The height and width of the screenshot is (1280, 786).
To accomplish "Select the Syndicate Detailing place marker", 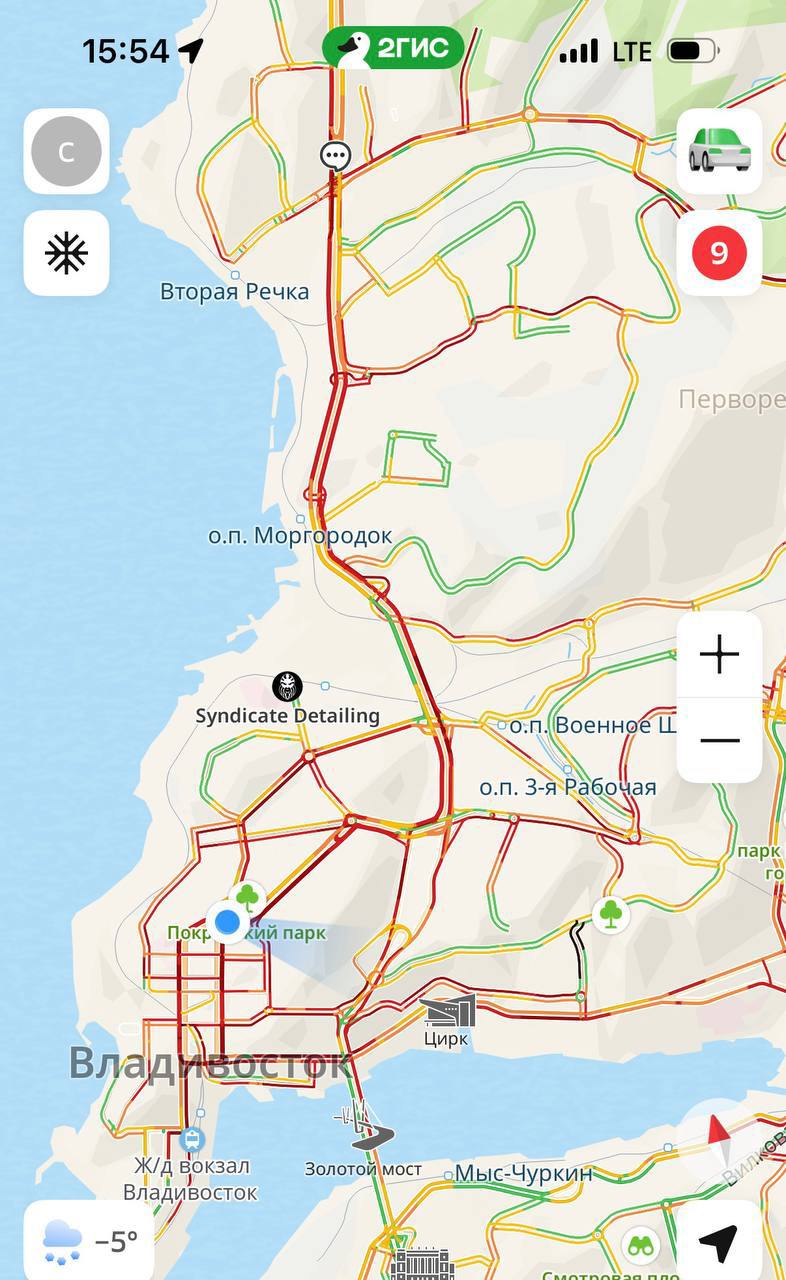I will pyautogui.click(x=287, y=687).
